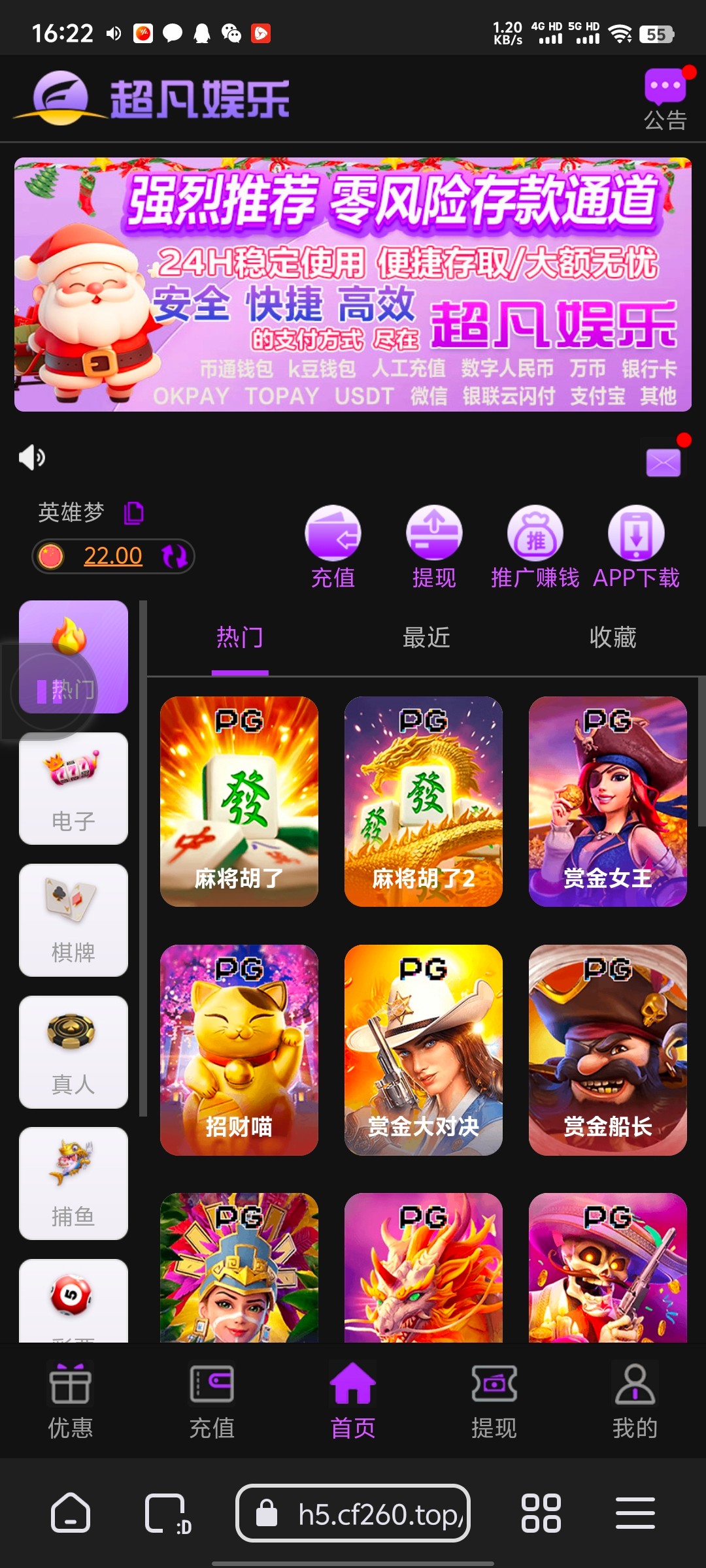Select the 真人 game category
Screen dimensions: 706x1568
[73, 1052]
